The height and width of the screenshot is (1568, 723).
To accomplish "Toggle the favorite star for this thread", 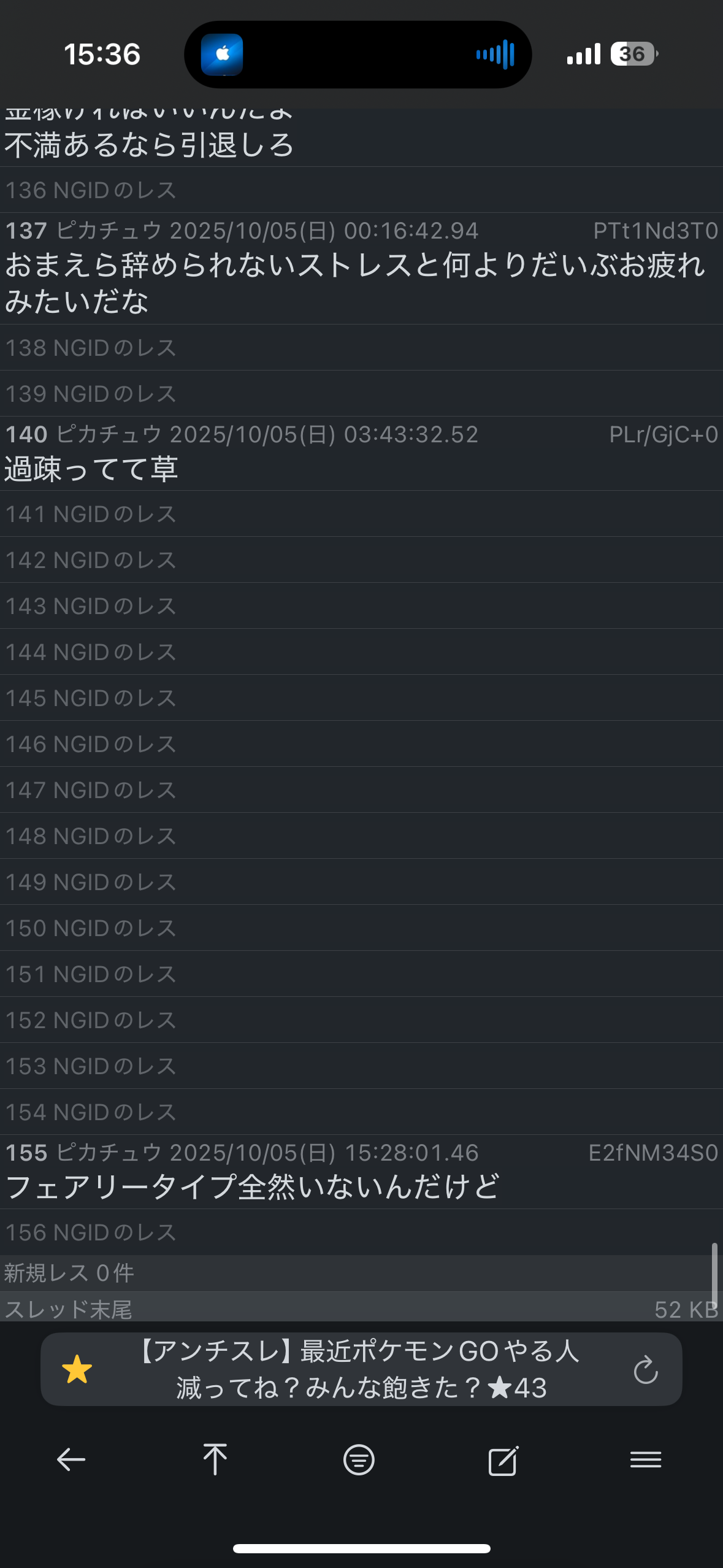I will pos(77,1369).
